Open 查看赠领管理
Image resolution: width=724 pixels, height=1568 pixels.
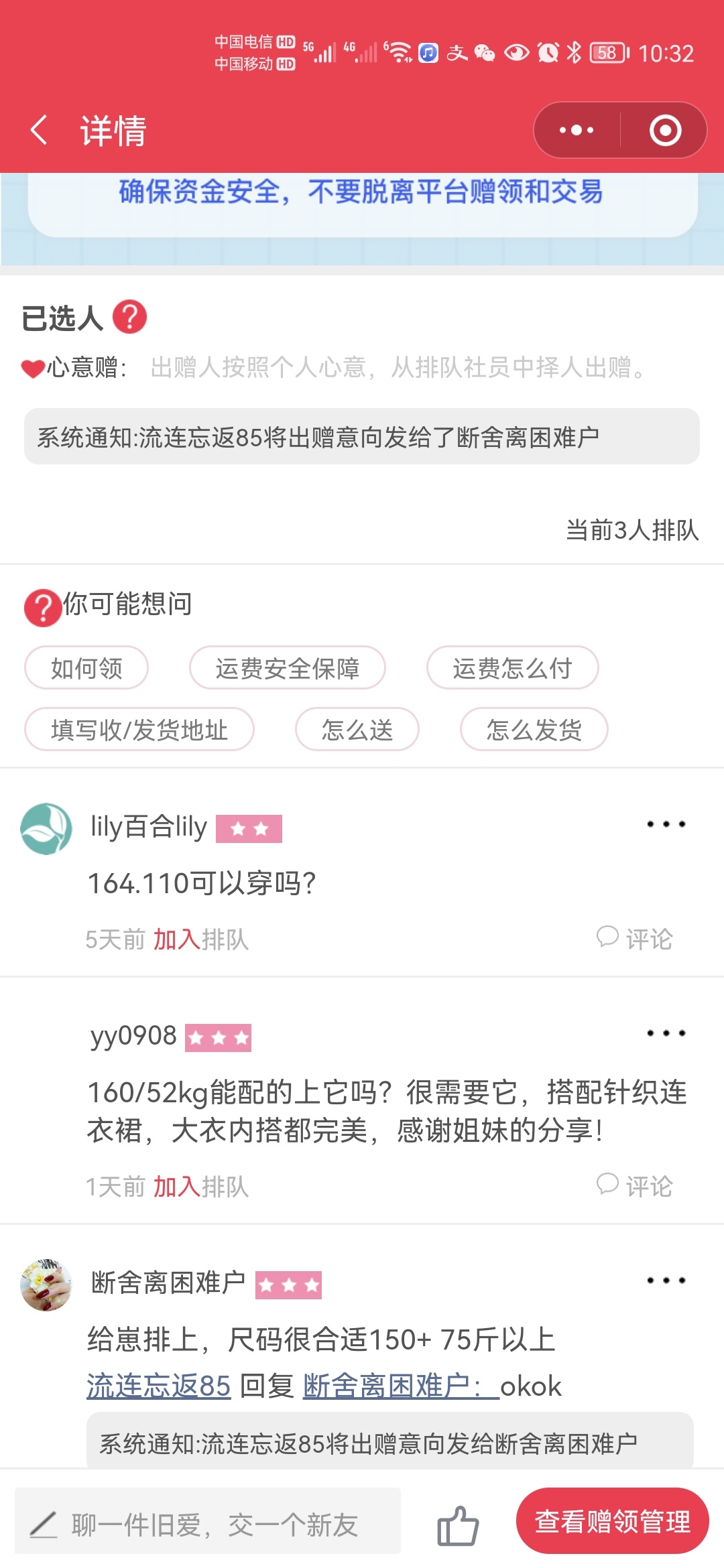613,1521
